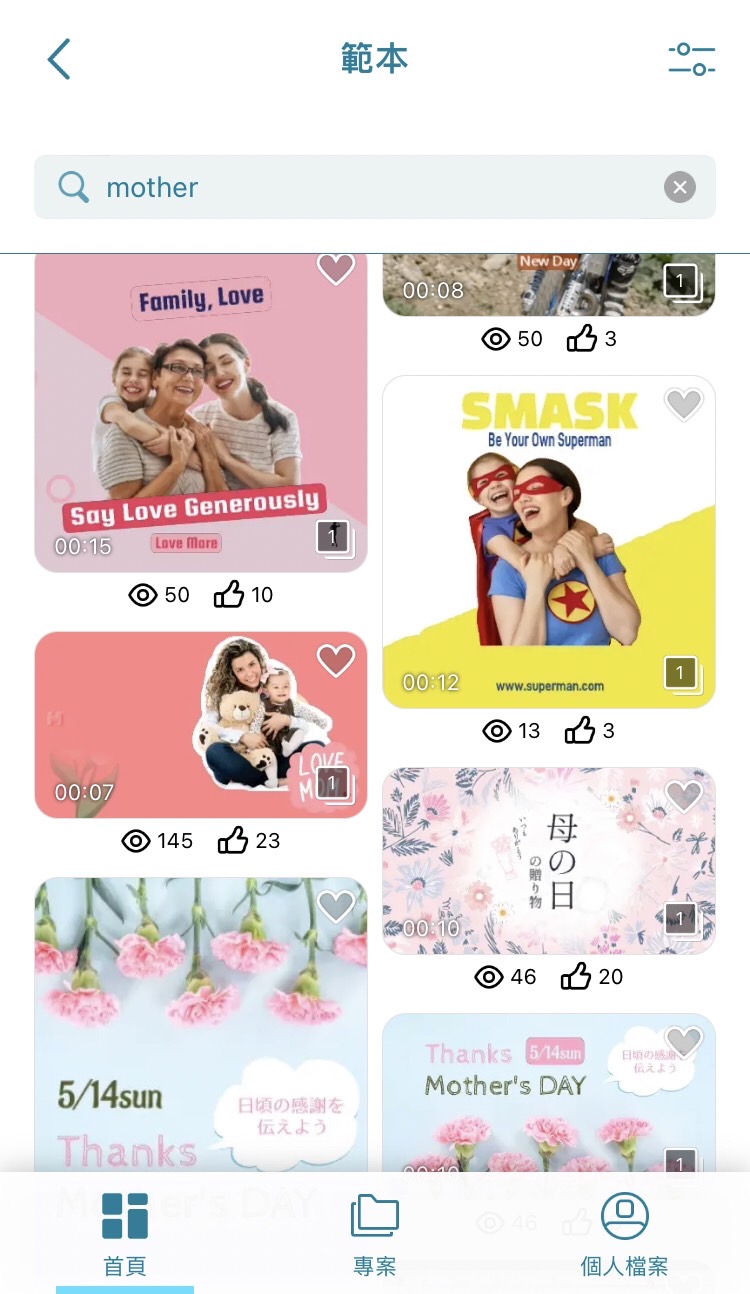The image size is (750, 1294).
Task: Heart the 5/14sun Thanks carnation template
Action: click(336, 906)
